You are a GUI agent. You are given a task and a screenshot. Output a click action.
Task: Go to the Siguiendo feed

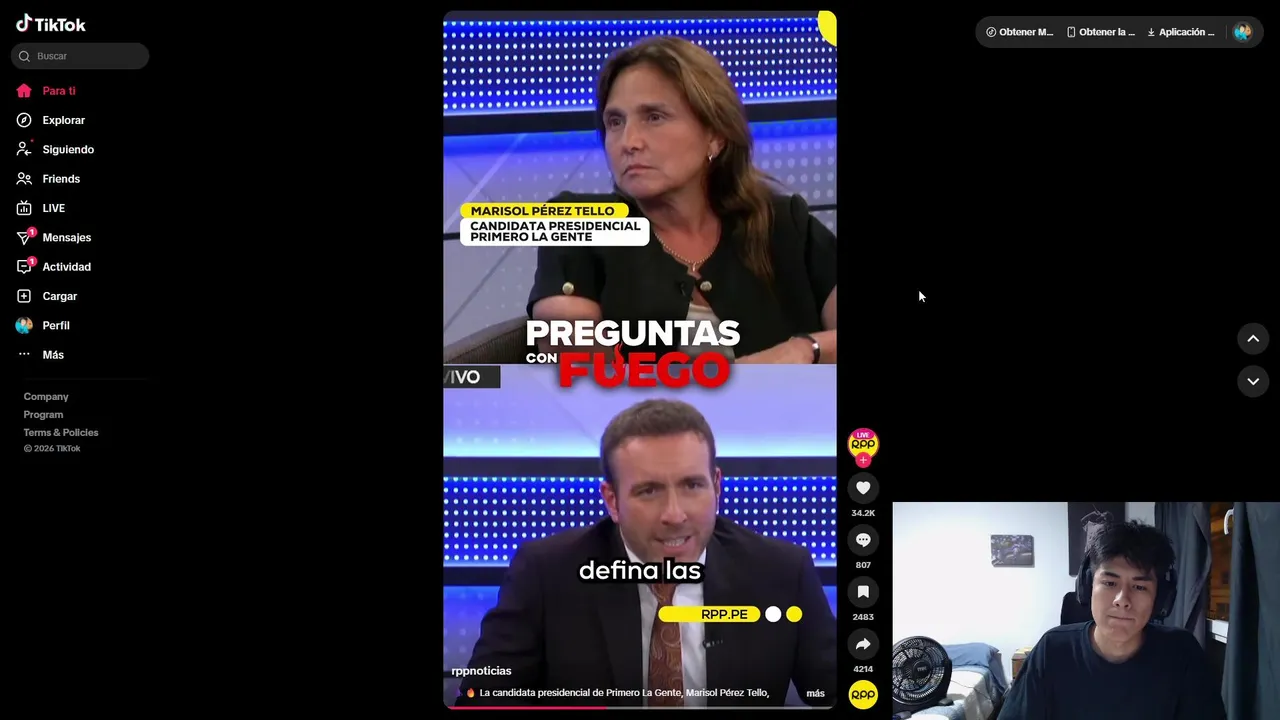pyautogui.click(x=67, y=150)
